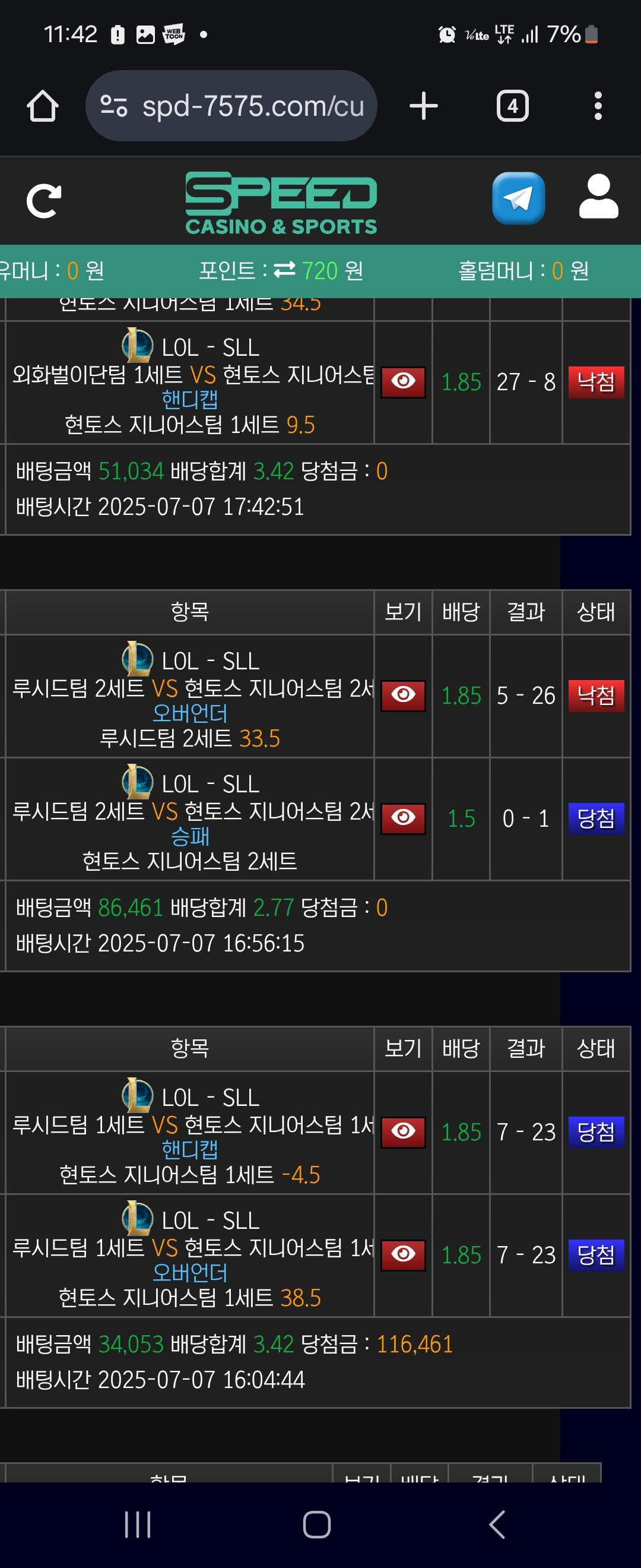Open recent apps from the navigation bar

coord(138,1524)
